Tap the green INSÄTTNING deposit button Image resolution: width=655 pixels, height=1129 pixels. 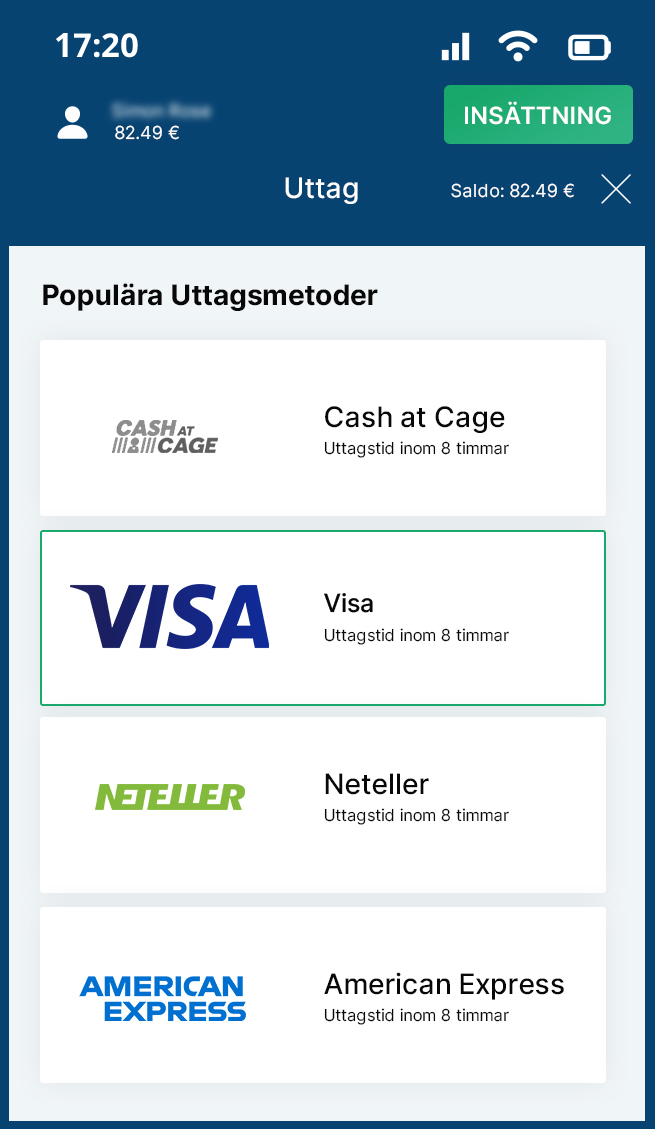[x=538, y=114]
